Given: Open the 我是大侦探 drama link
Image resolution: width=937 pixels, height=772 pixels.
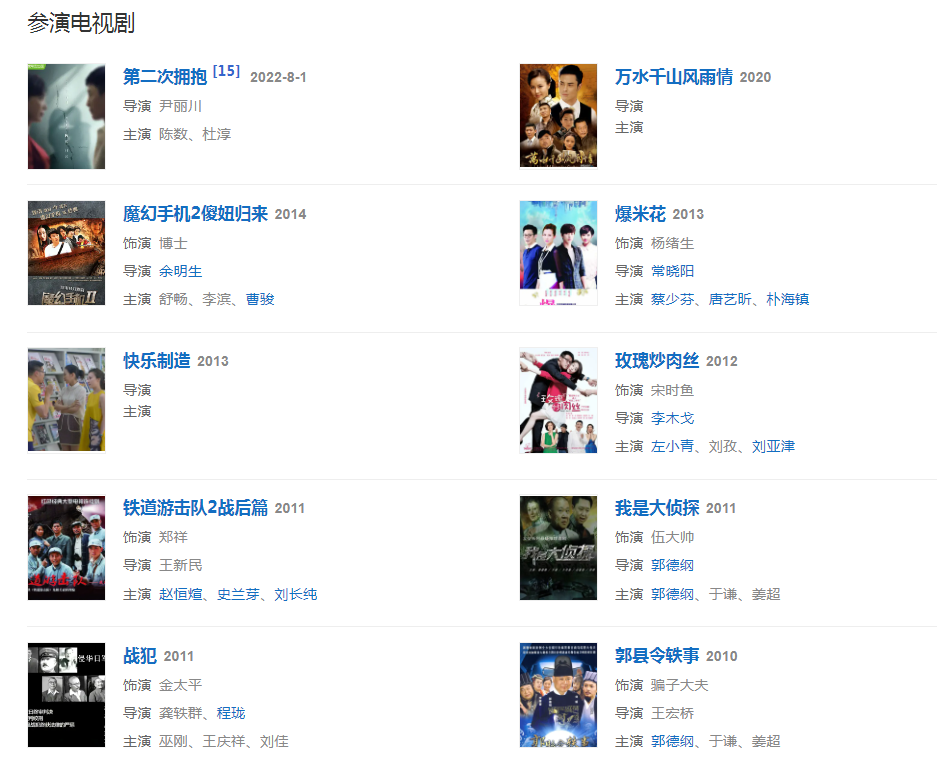Looking at the screenshot, I should coord(656,508).
